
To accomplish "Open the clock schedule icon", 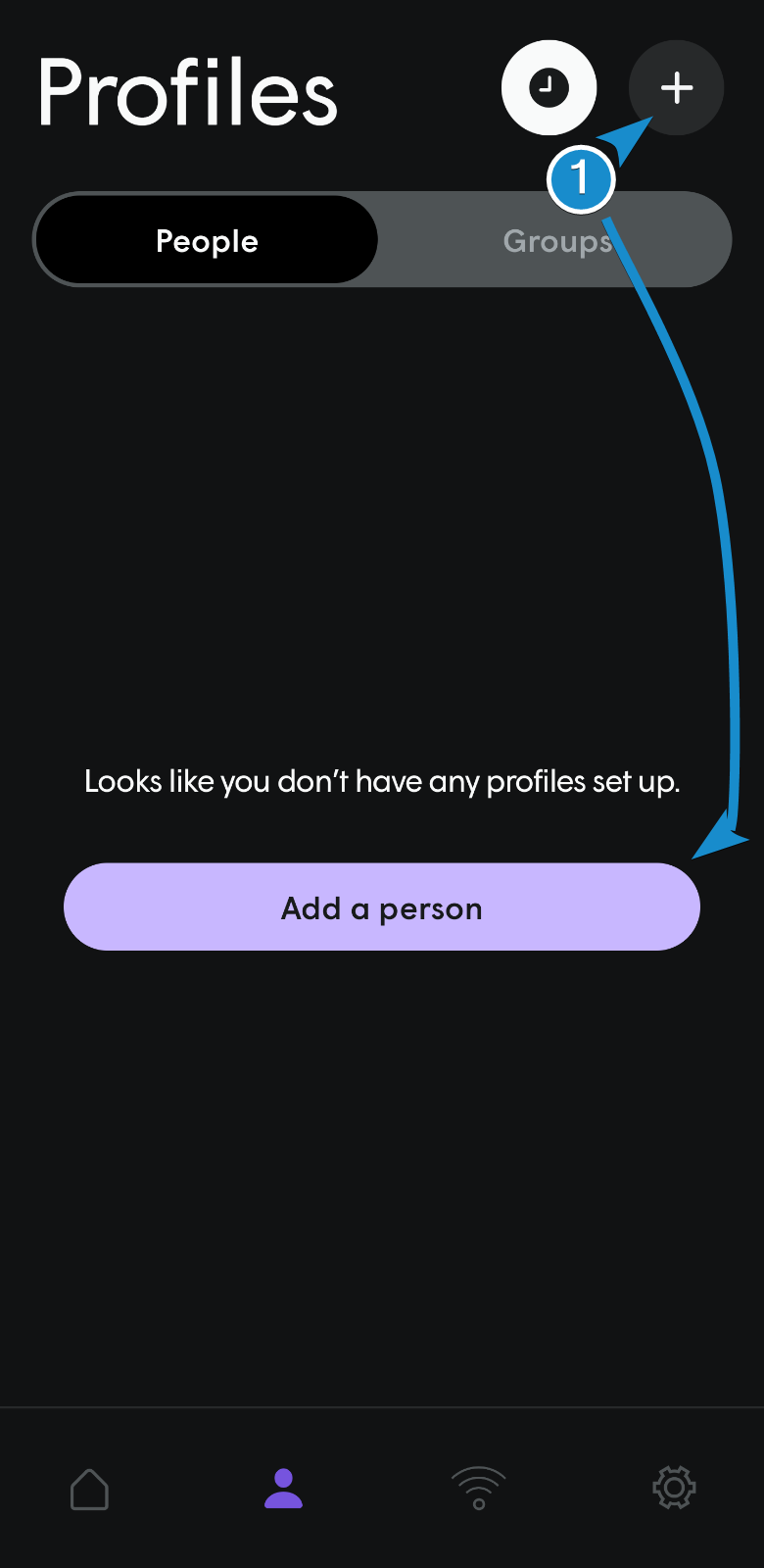I will pyautogui.click(x=549, y=88).
